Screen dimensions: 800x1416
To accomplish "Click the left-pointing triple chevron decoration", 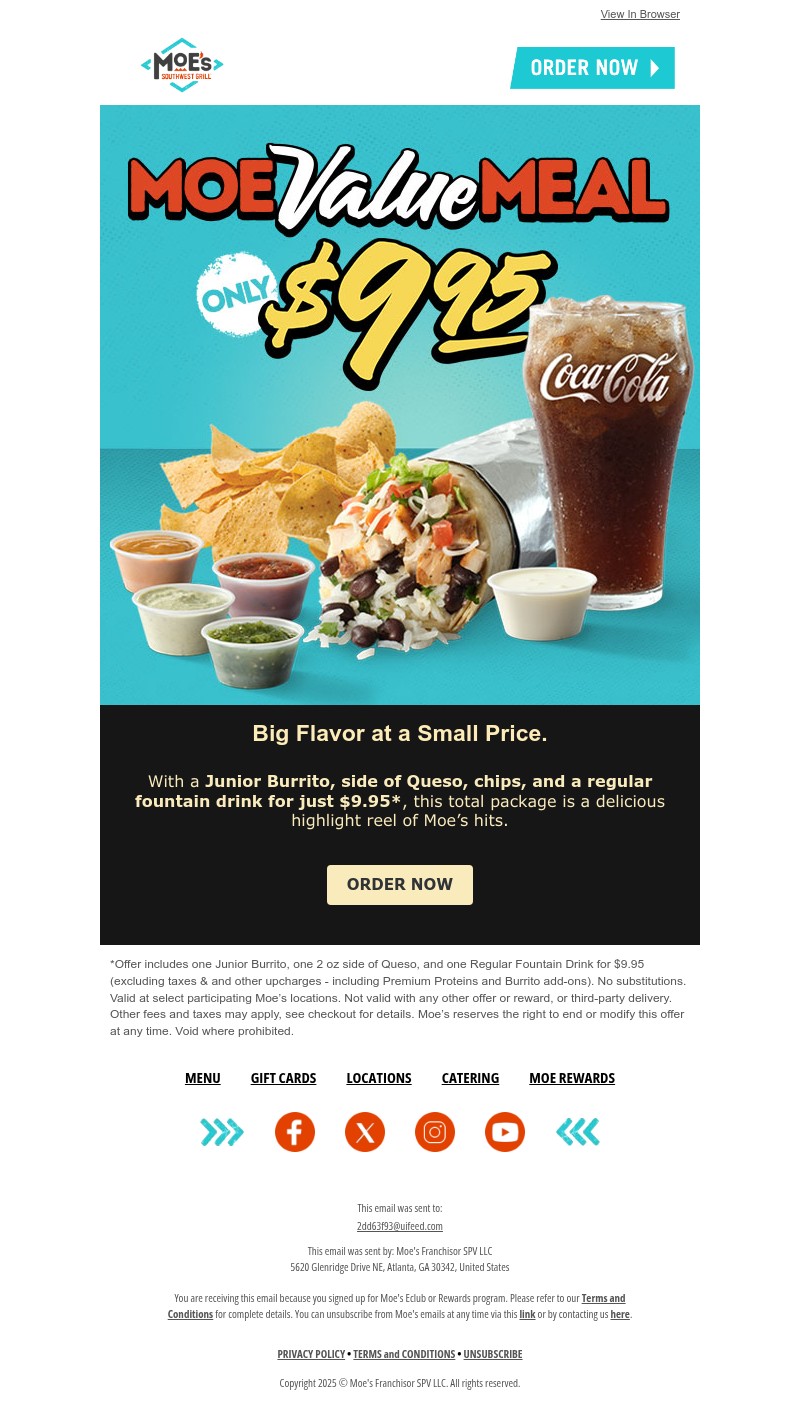I will (577, 1132).
